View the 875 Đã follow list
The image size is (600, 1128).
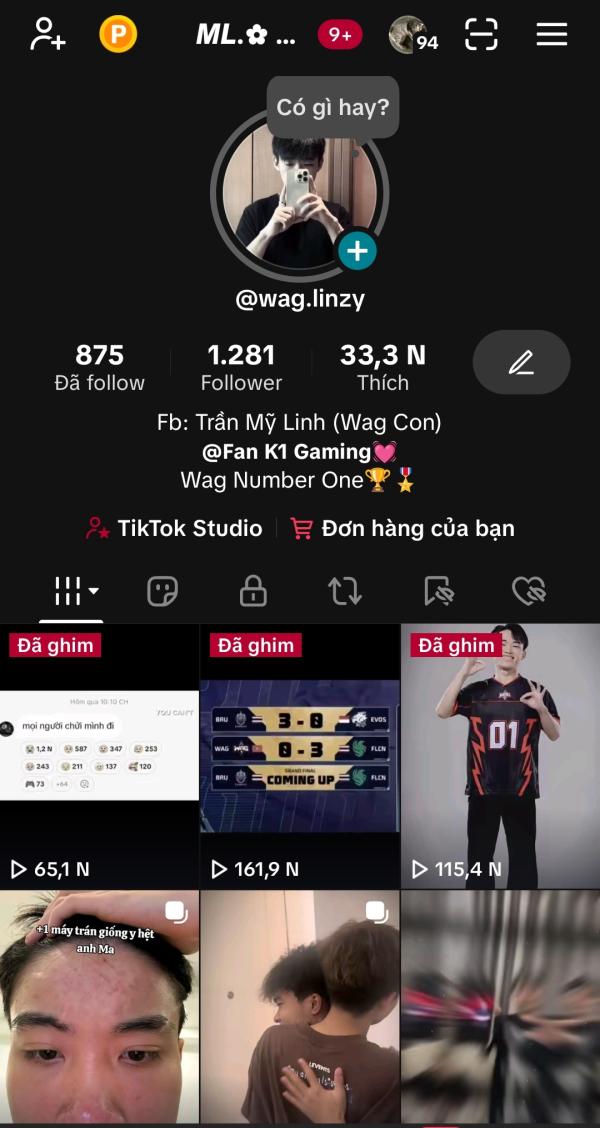99,367
